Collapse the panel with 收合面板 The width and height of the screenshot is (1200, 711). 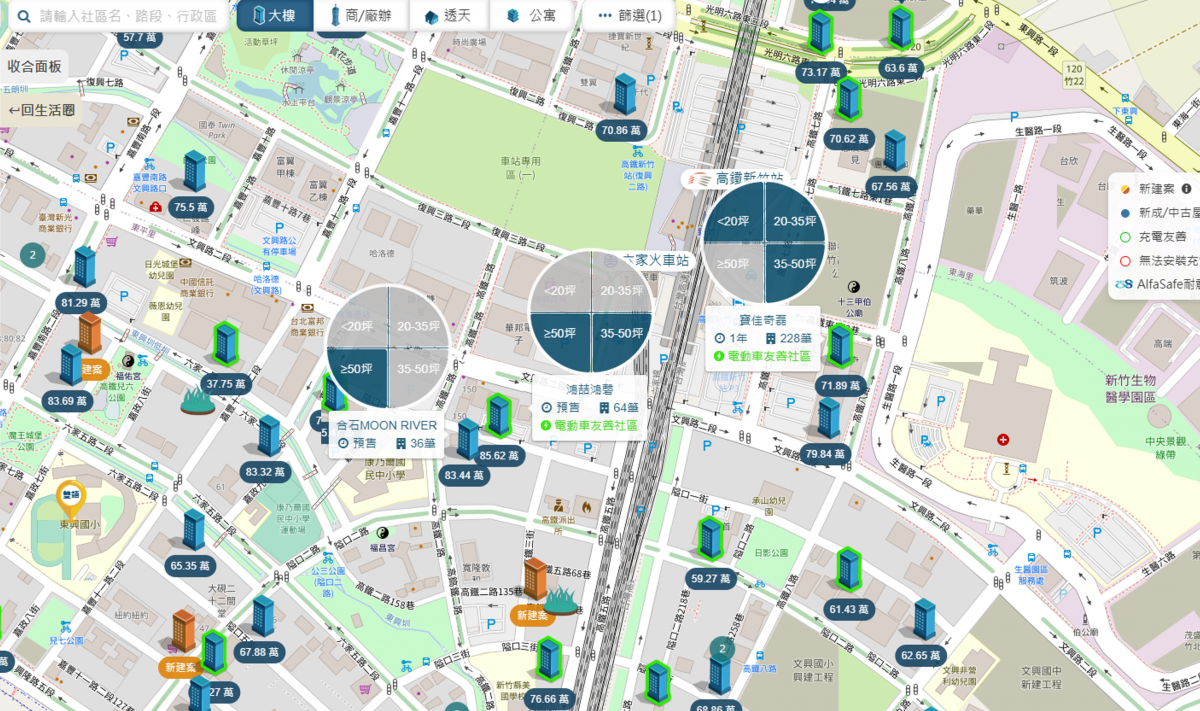pyautogui.click(x=34, y=66)
